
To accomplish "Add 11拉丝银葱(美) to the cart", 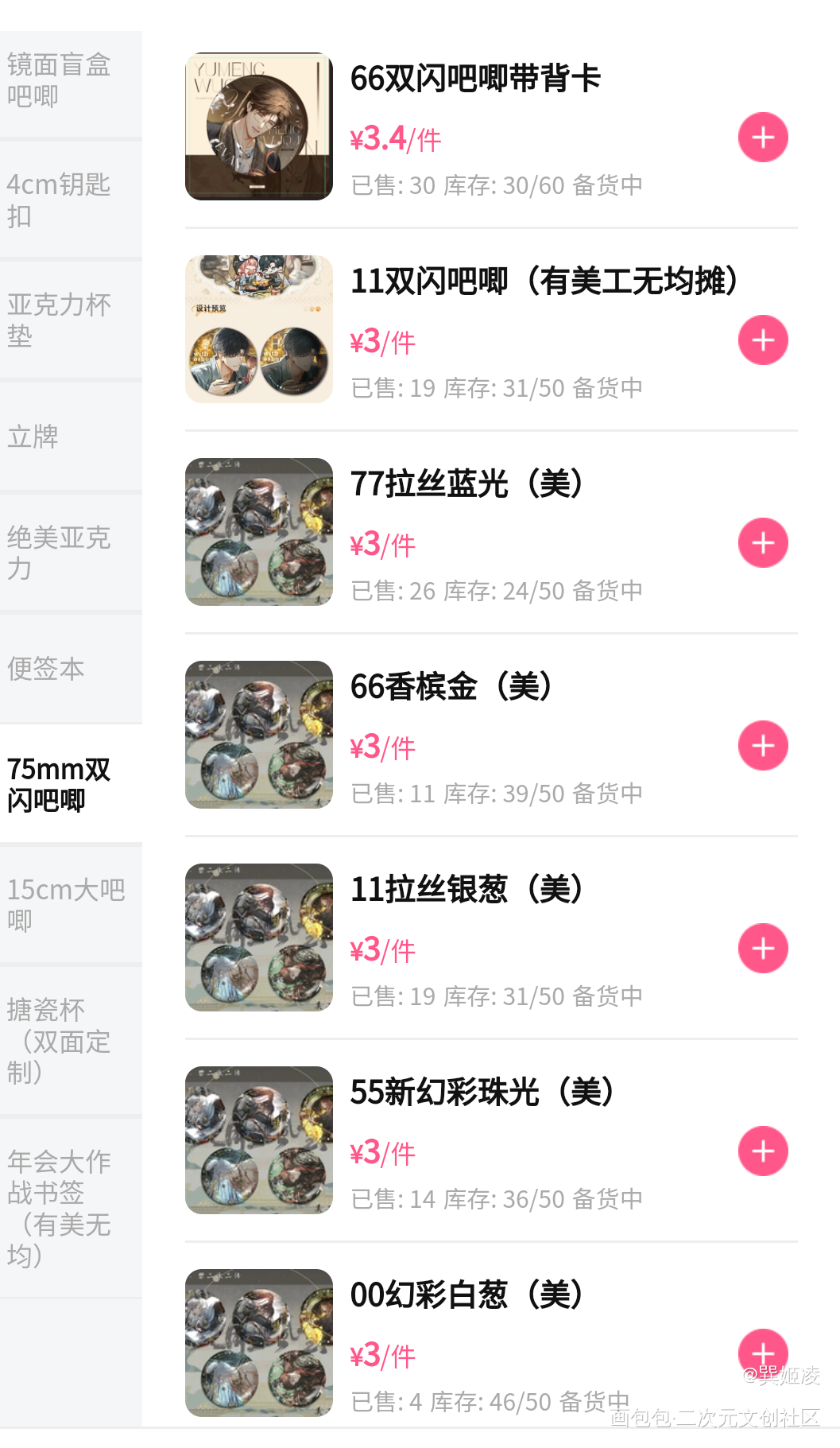I will coord(763,949).
